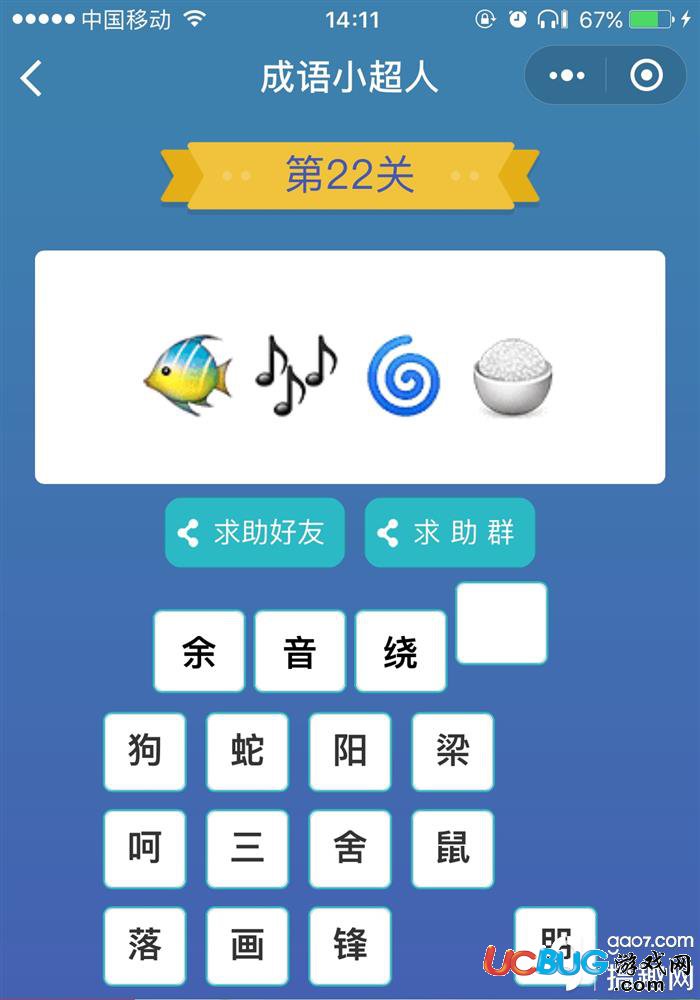700x1000 pixels.
Task: Open the mini program three-dot menu
Action: click(x=567, y=76)
